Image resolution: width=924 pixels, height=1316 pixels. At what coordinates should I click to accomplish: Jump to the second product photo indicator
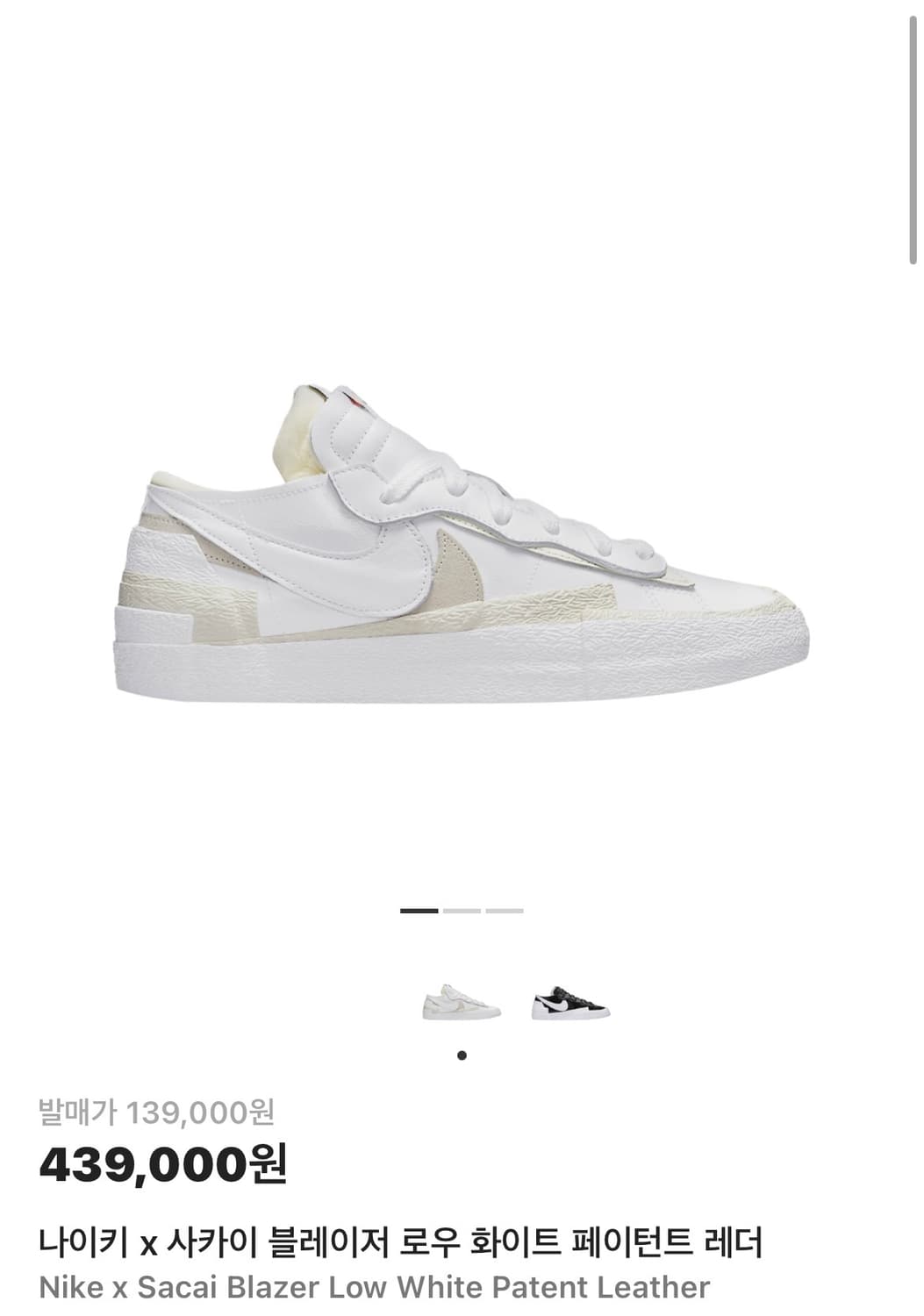pyautogui.click(x=462, y=912)
